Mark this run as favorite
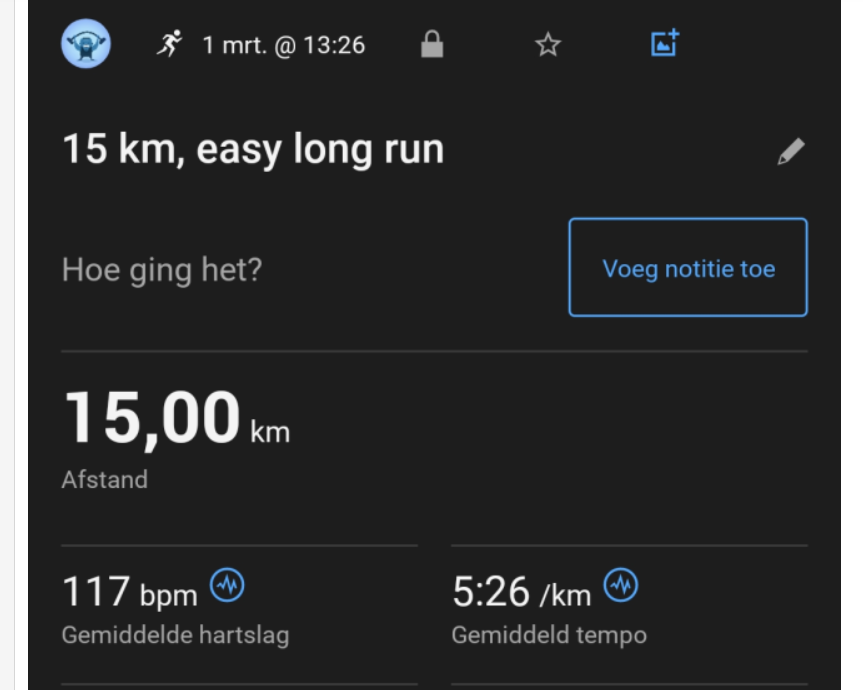 [x=548, y=44]
